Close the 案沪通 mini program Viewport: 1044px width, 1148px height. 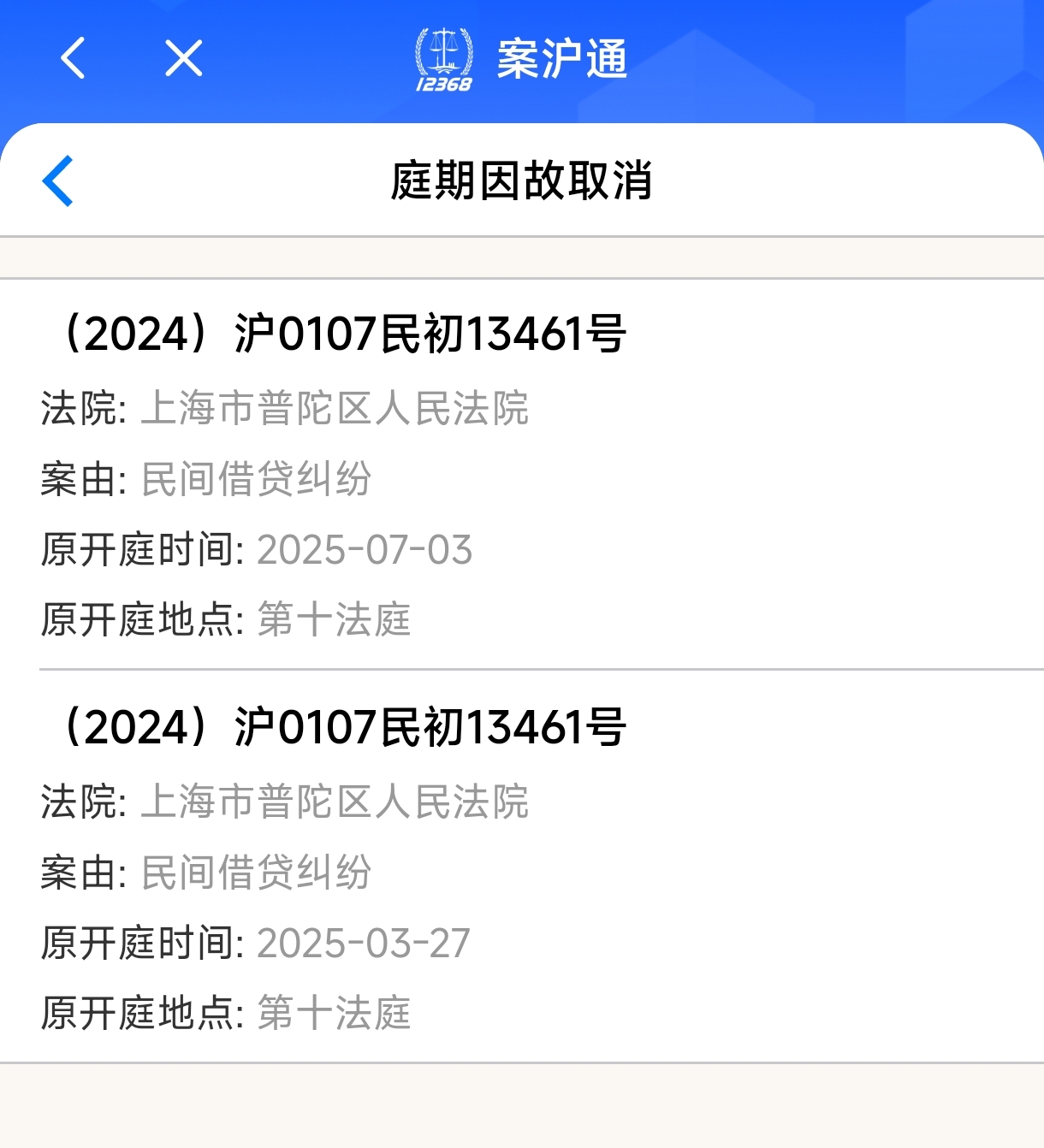(183, 58)
